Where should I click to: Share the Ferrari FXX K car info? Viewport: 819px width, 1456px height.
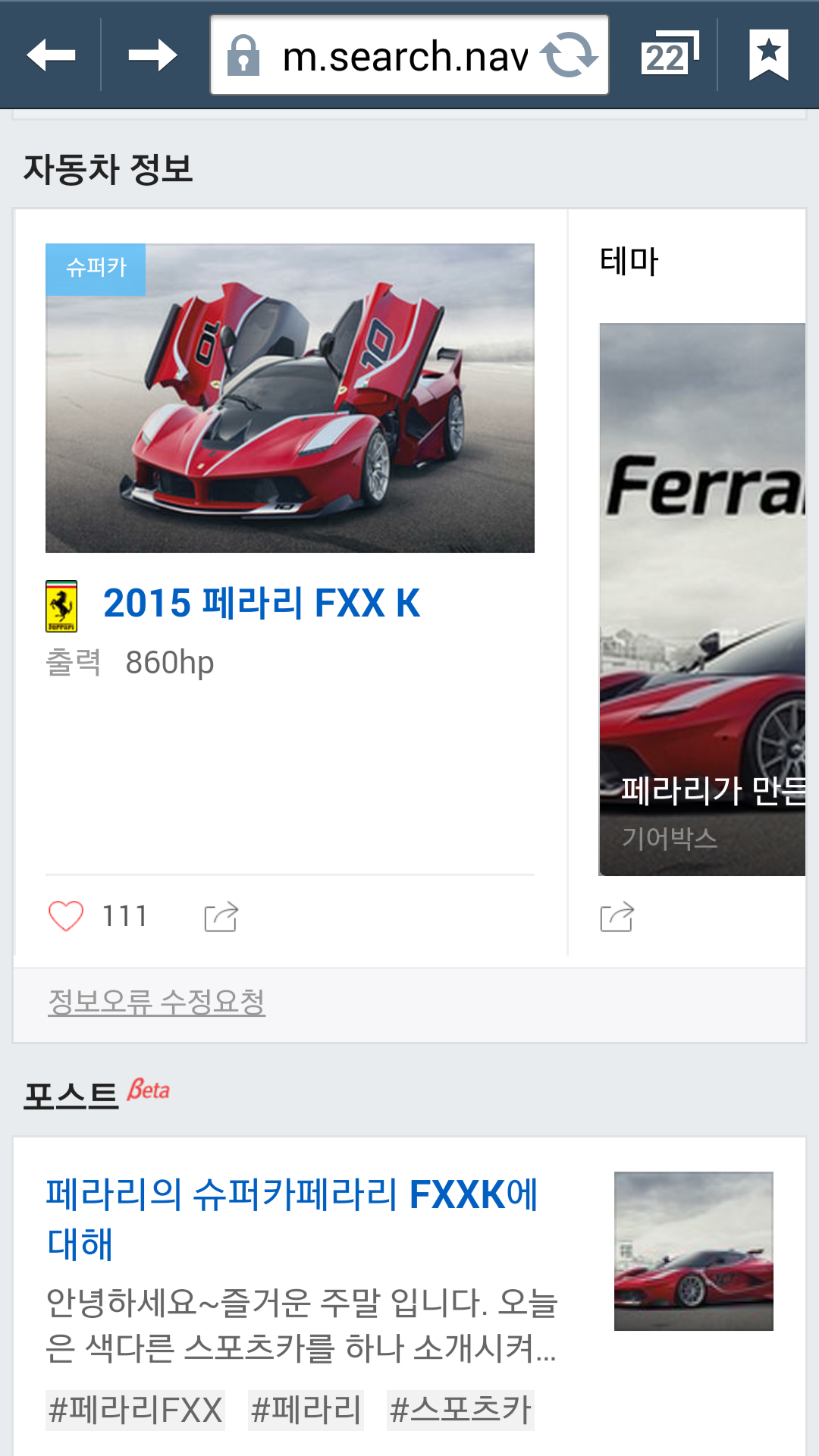click(221, 917)
